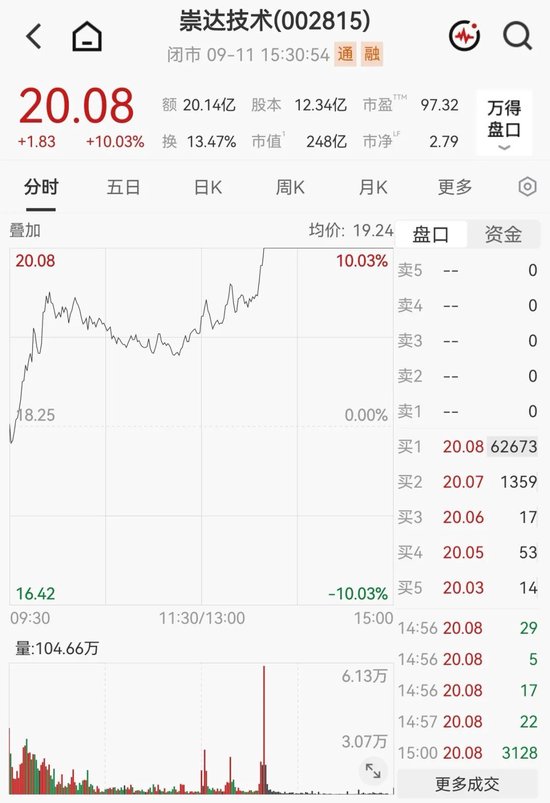Select the 分时 chart tab
550x803 pixels.
tap(41, 188)
